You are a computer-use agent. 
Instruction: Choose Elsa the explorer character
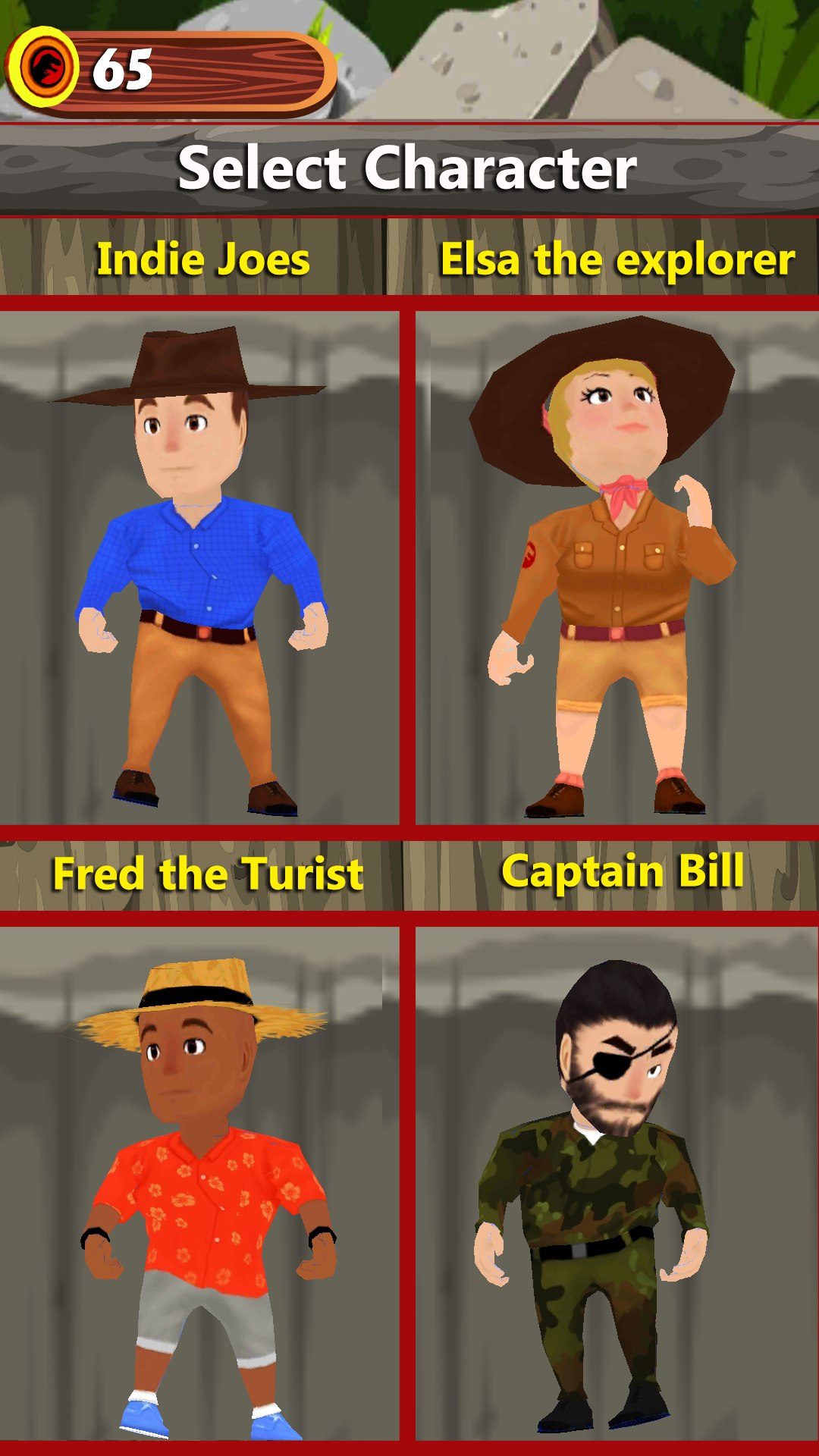pos(617,567)
